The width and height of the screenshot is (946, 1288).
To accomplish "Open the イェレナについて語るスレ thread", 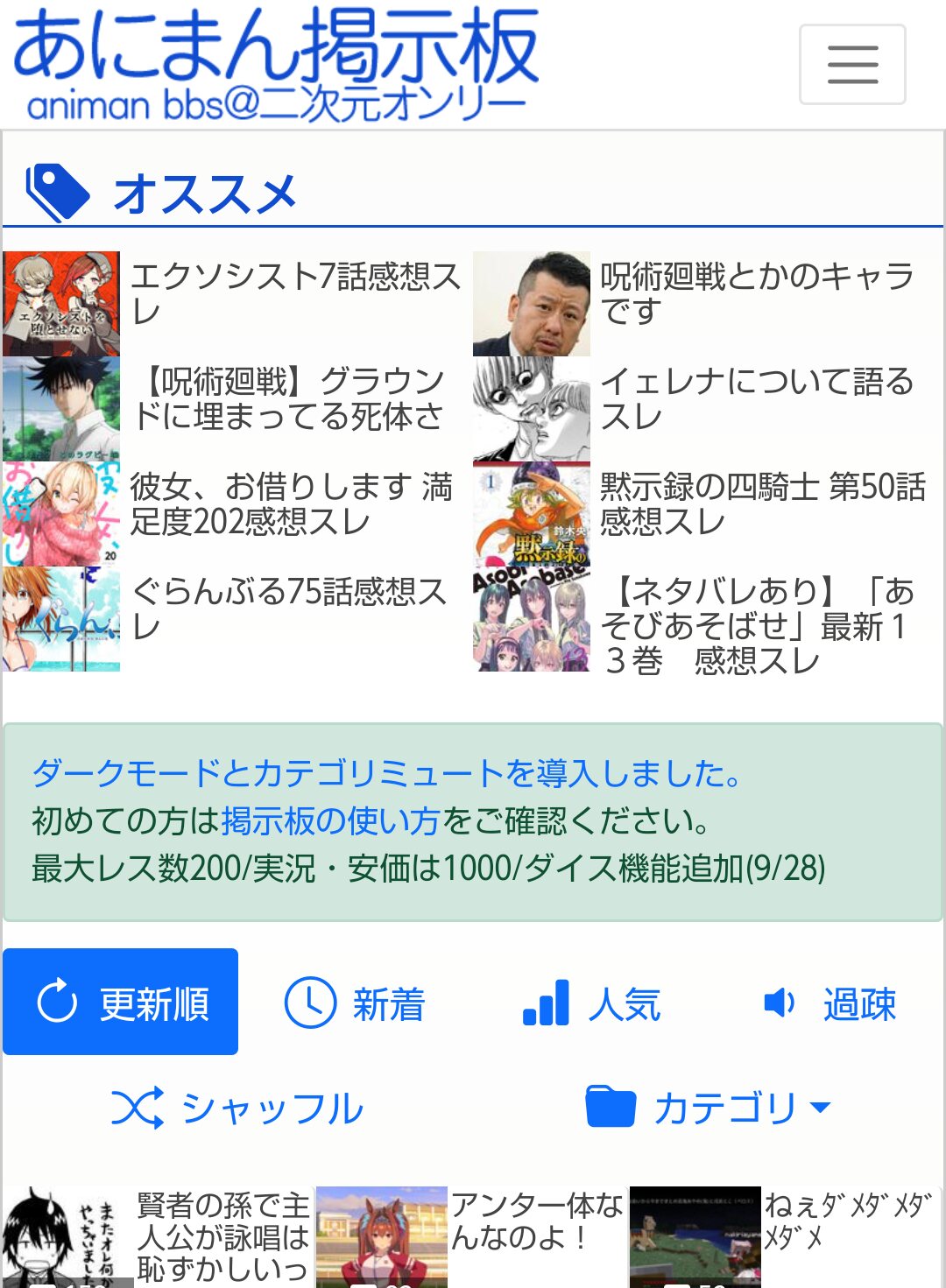I will [x=756, y=399].
